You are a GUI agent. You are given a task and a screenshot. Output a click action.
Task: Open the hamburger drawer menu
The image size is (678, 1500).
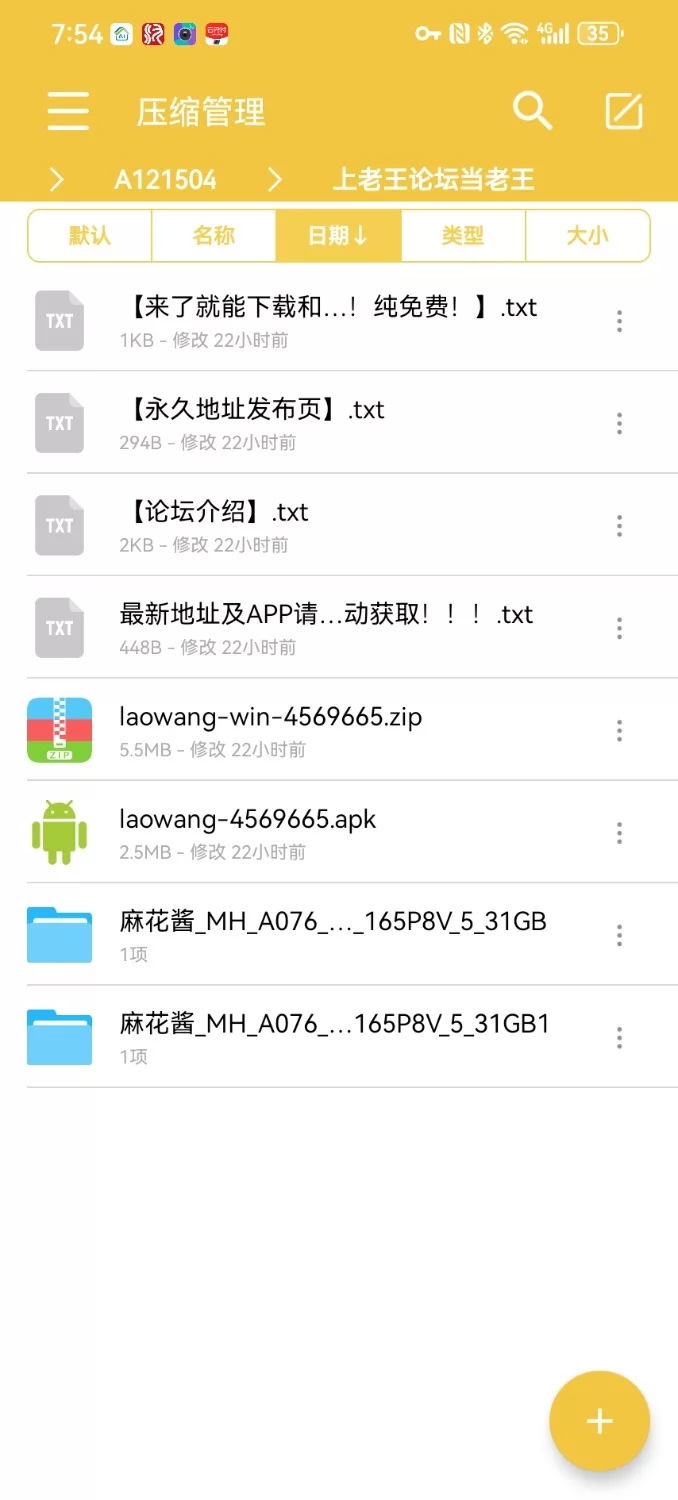68,111
